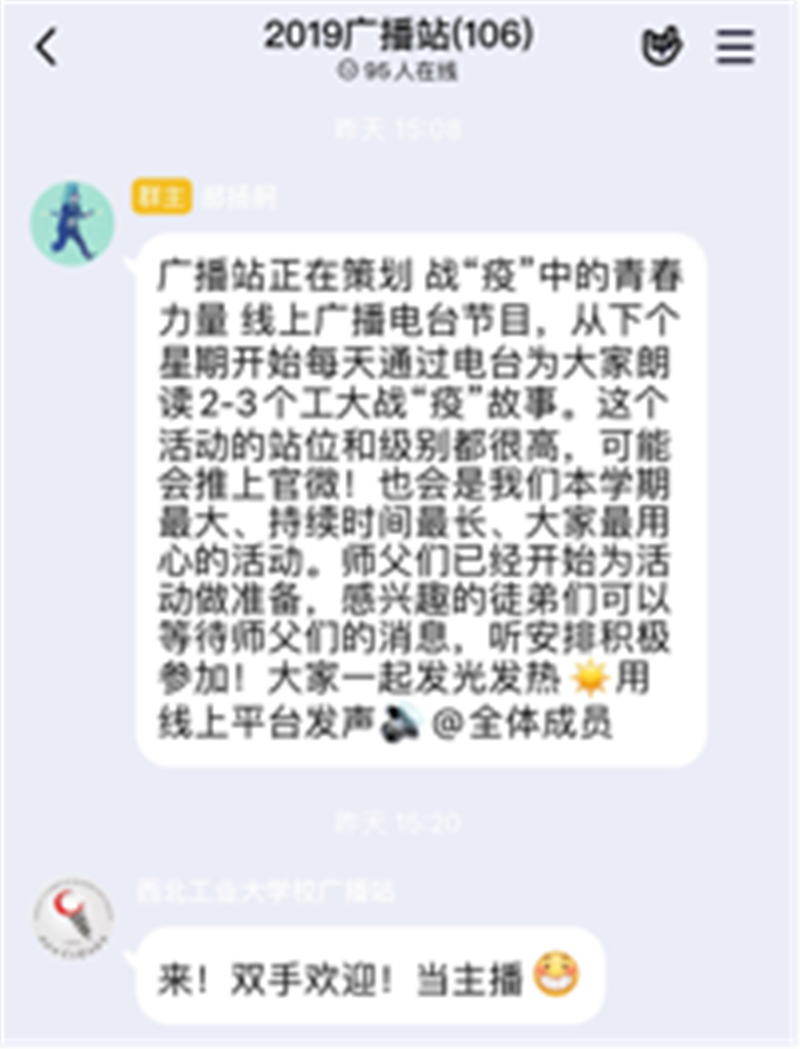Open the group robot icon
This screenshot has width=800, height=1049.
coord(664,47)
